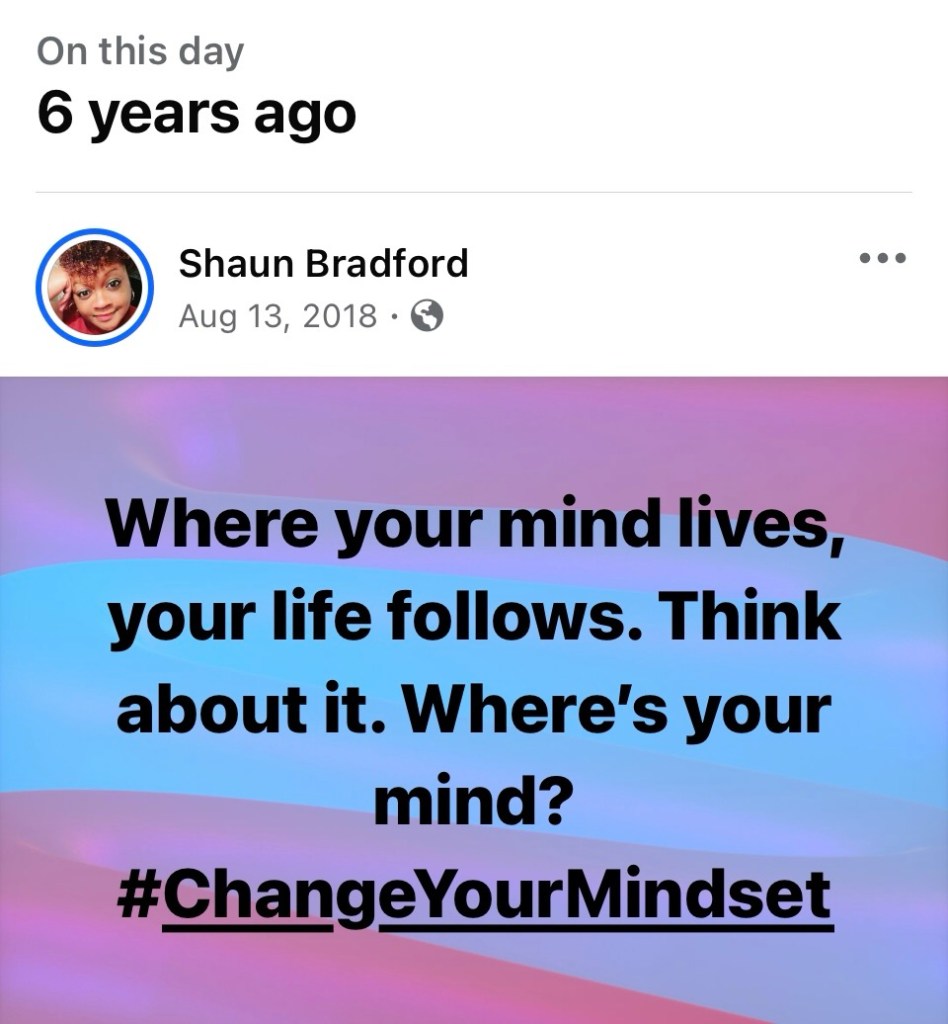Open Shaun Bradford's profile name link
This screenshot has height=1024, width=948.
(x=322, y=264)
